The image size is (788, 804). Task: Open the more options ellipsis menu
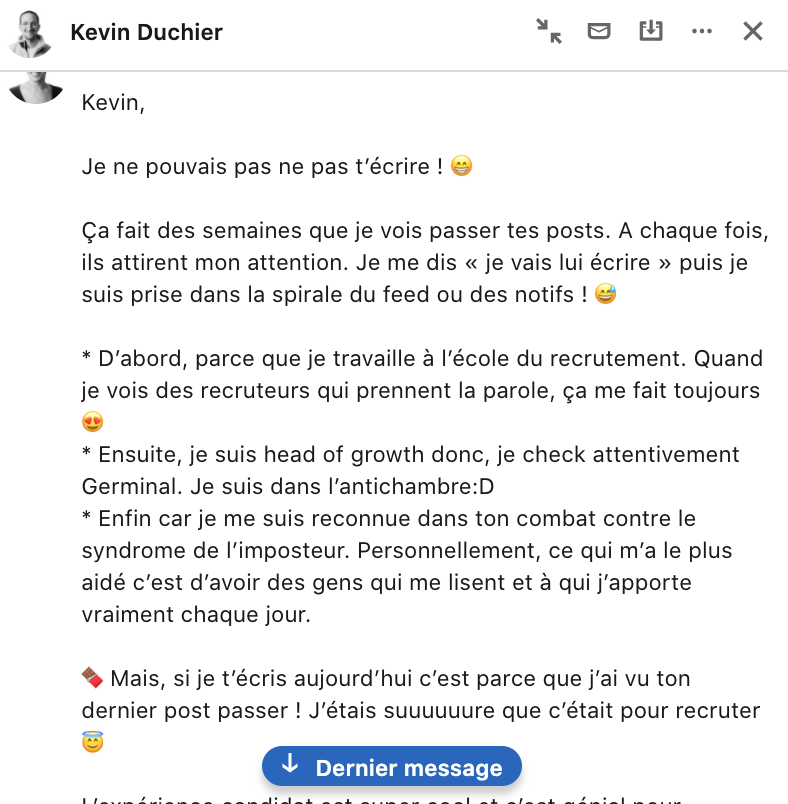tap(702, 31)
